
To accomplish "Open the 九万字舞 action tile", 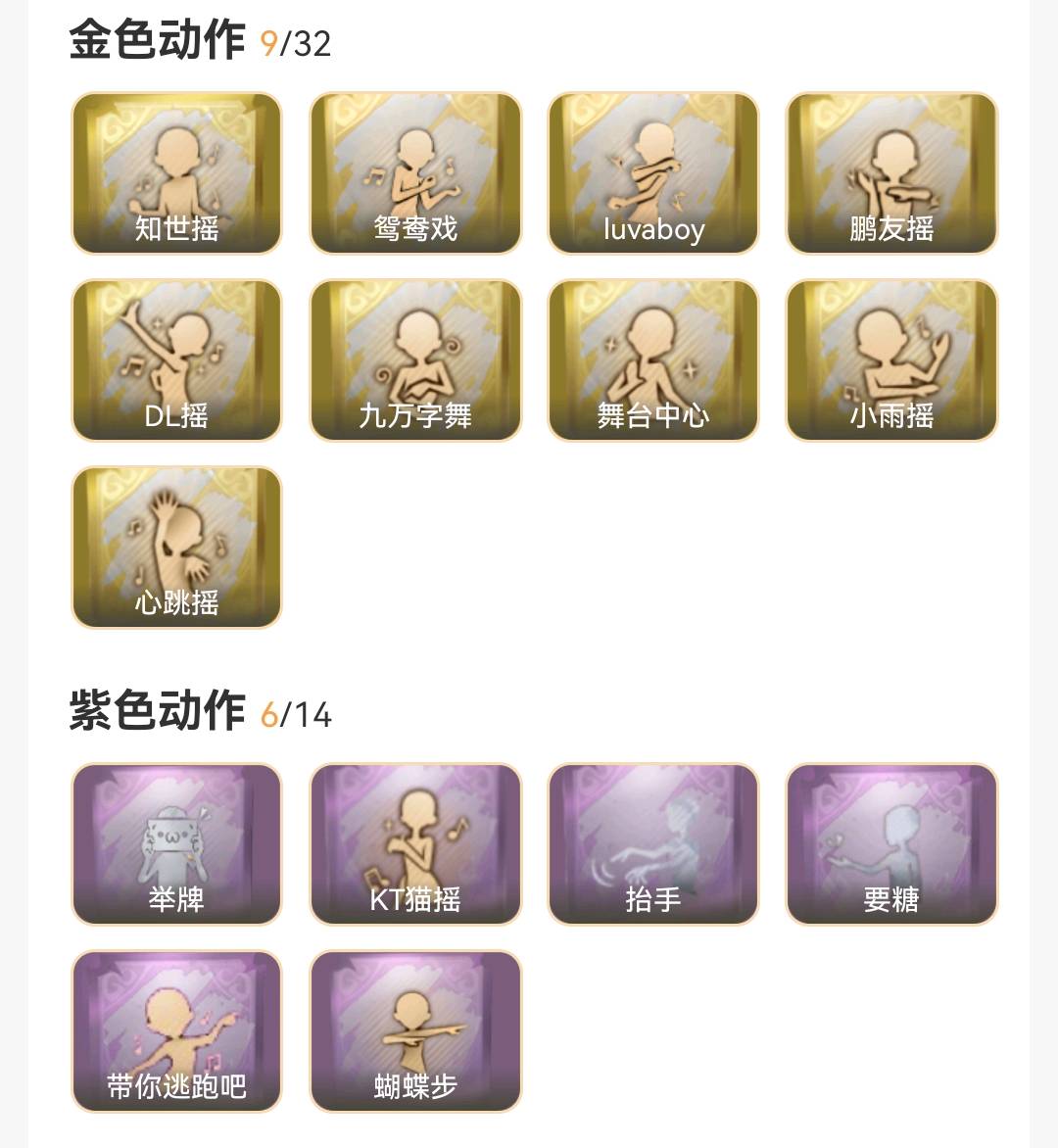I will pos(415,360).
